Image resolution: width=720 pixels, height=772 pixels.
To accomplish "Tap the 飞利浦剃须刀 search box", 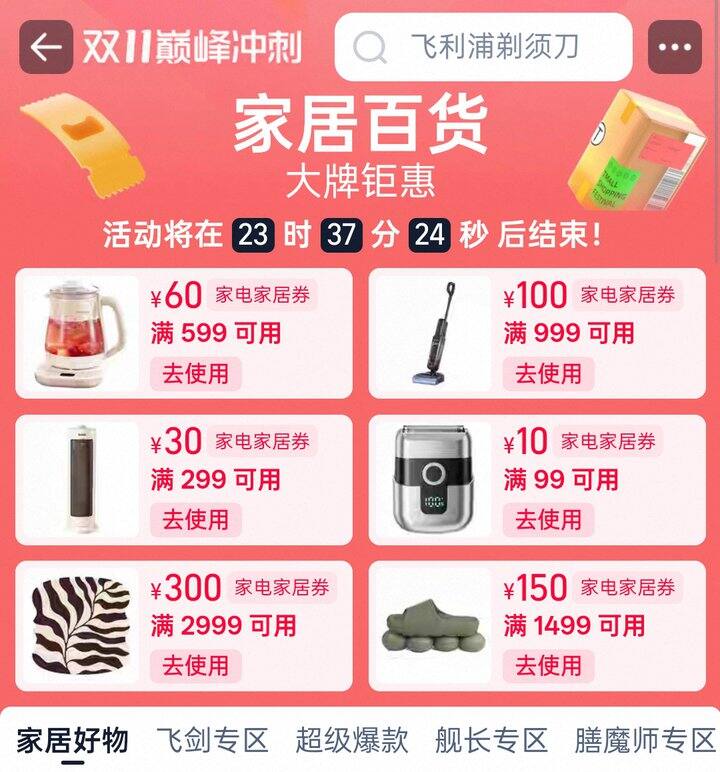I will coord(484,47).
